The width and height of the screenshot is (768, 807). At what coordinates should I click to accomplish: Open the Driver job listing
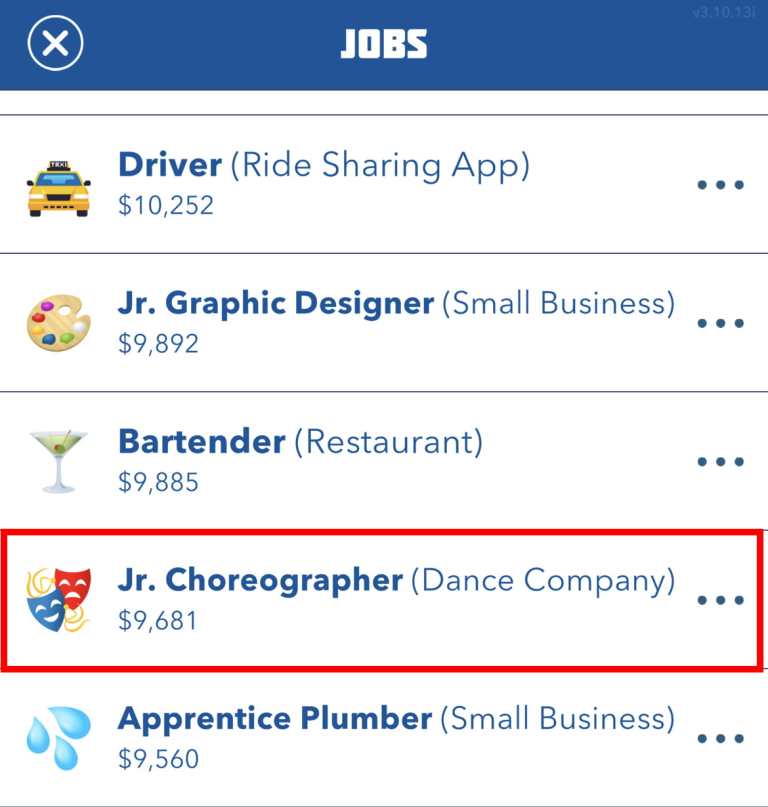point(323,184)
